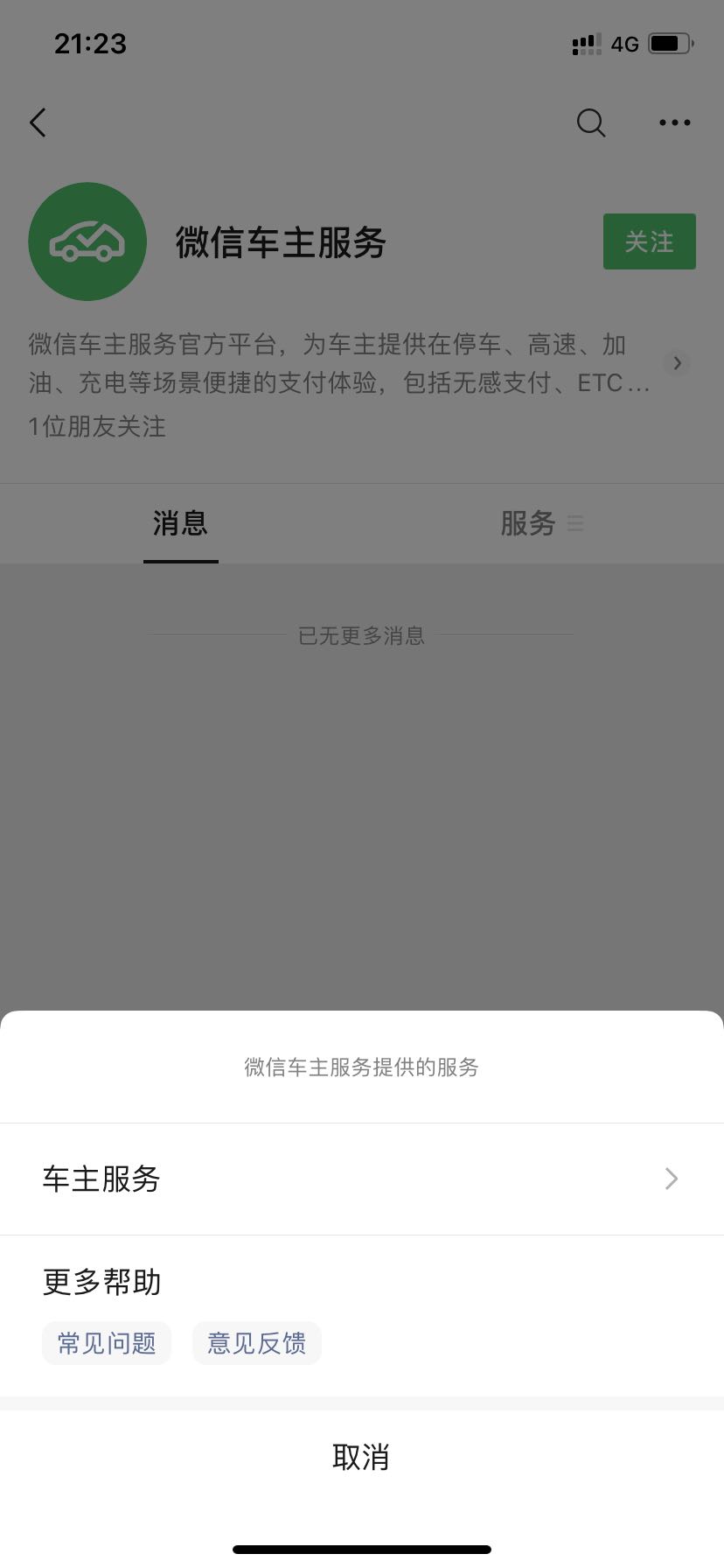The height and width of the screenshot is (1568, 724).
Task: Open 常见问题 help link
Action: point(107,1343)
